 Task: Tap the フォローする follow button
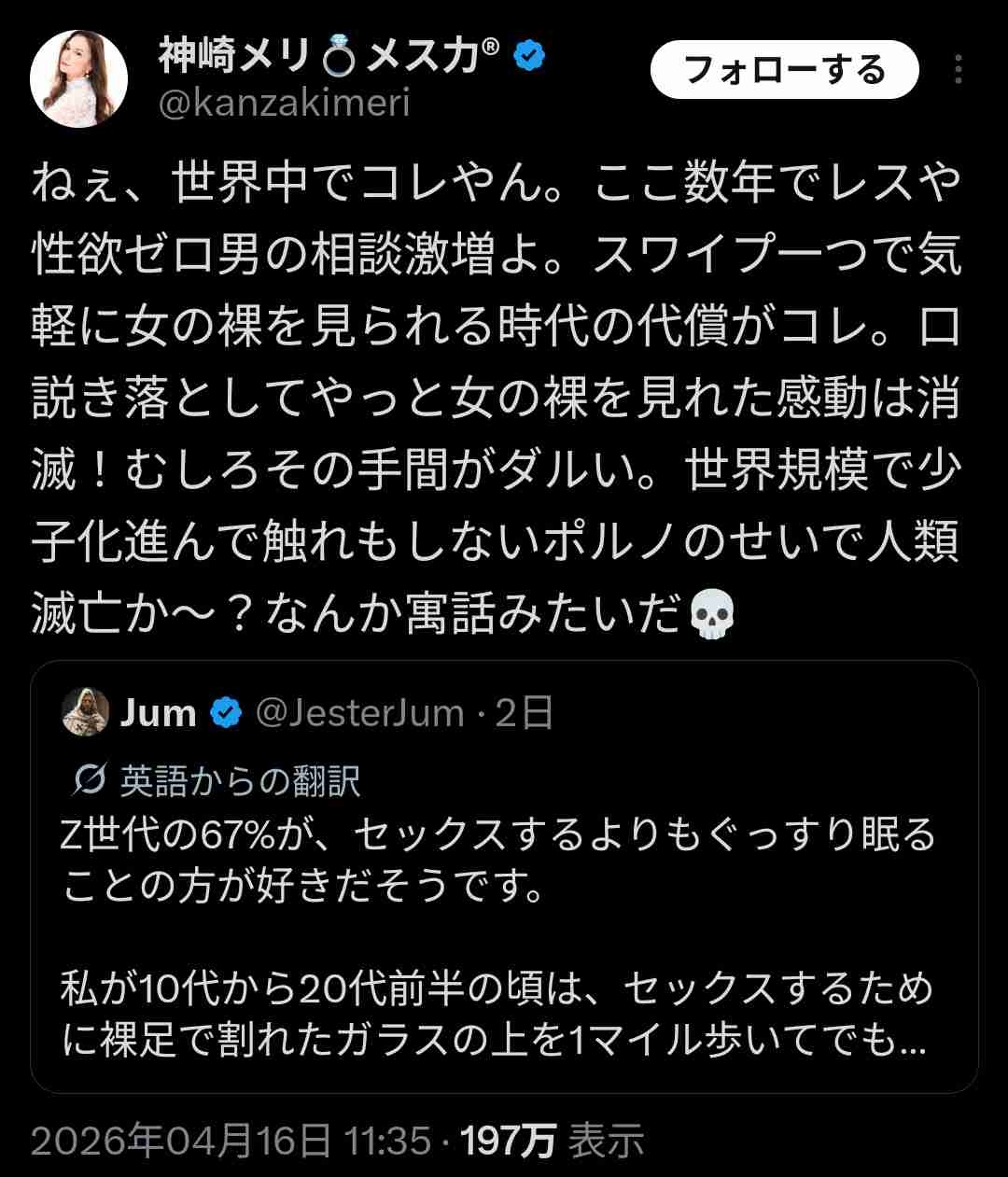pyautogui.click(x=784, y=70)
